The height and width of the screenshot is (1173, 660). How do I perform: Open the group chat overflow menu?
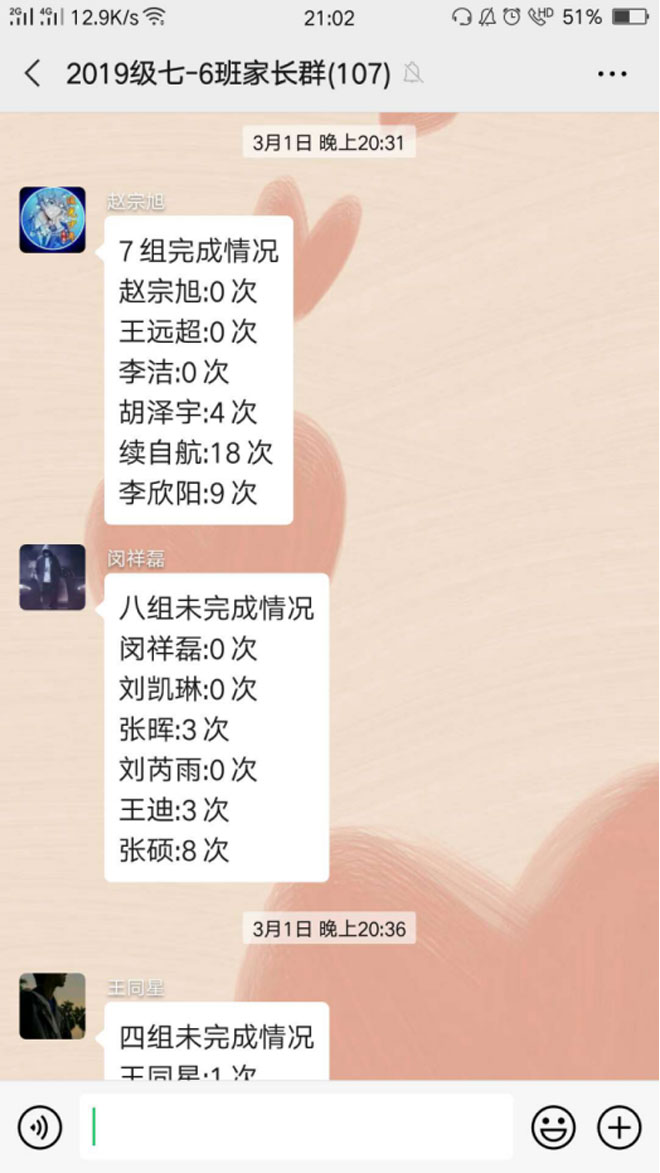coord(611,73)
